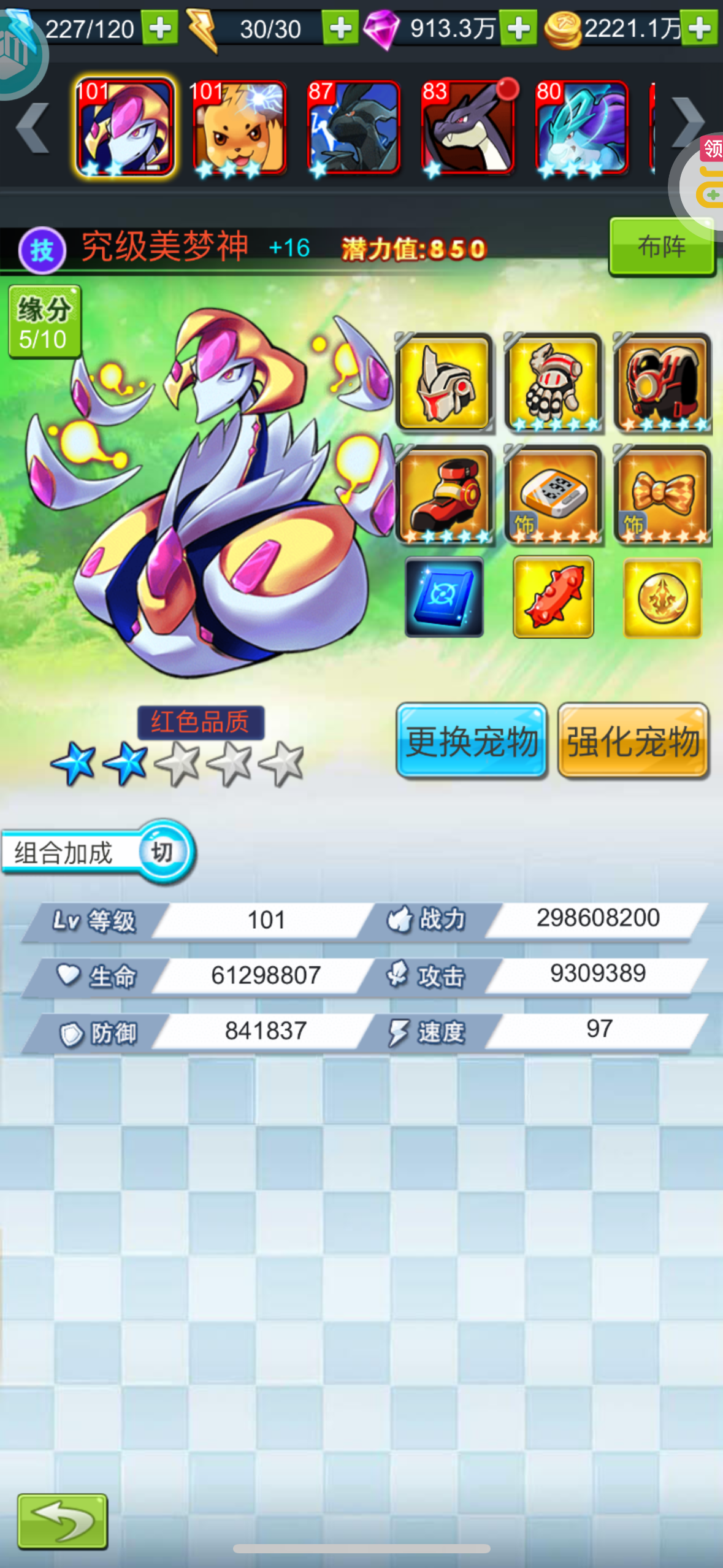Open the gold medallion item slot

click(662, 598)
